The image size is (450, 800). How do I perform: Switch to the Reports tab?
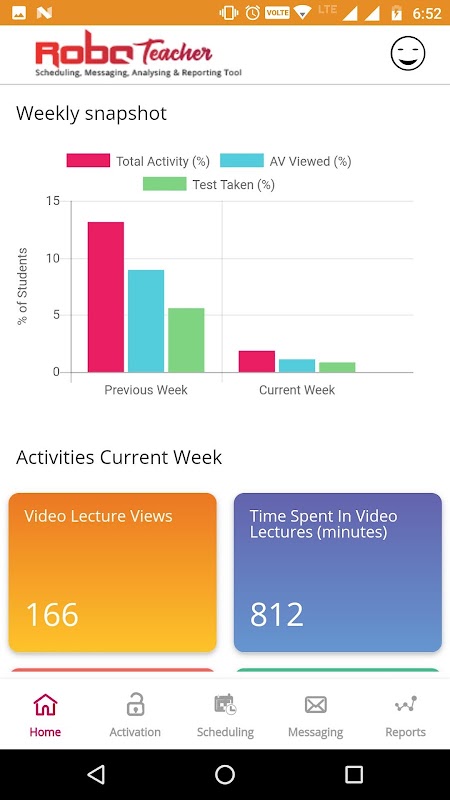pyautogui.click(x=405, y=715)
